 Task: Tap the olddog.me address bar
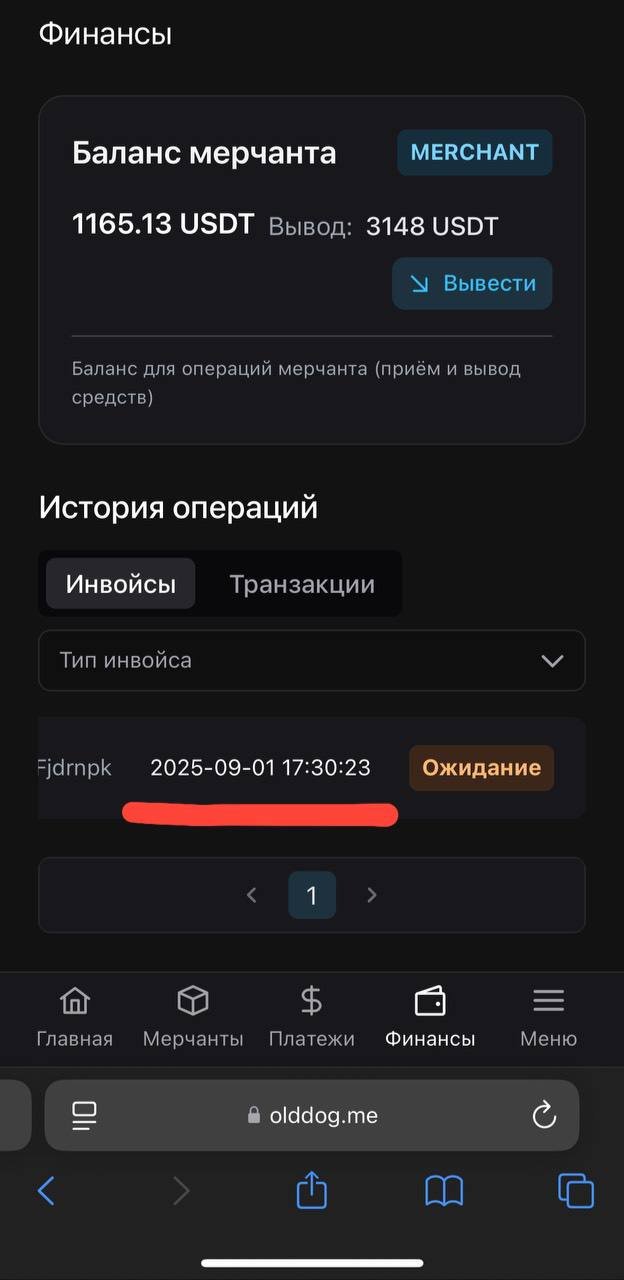(x=312, y=1115)
